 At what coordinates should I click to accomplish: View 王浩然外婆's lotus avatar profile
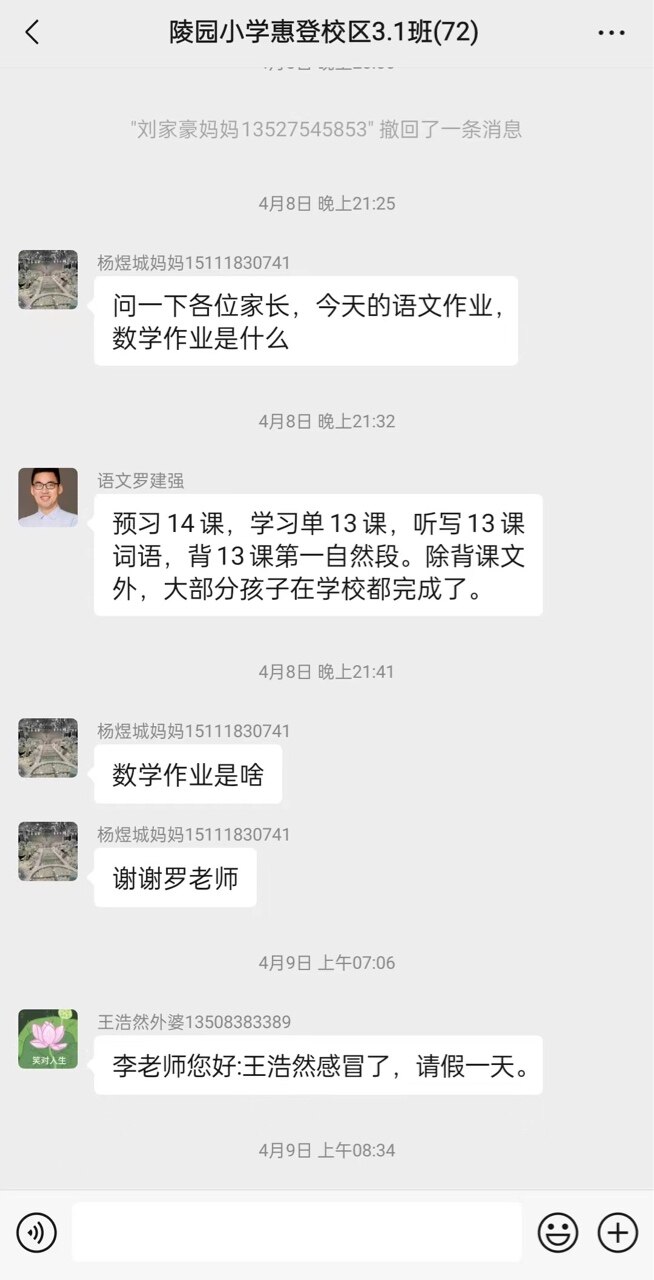click(48, 1039)
